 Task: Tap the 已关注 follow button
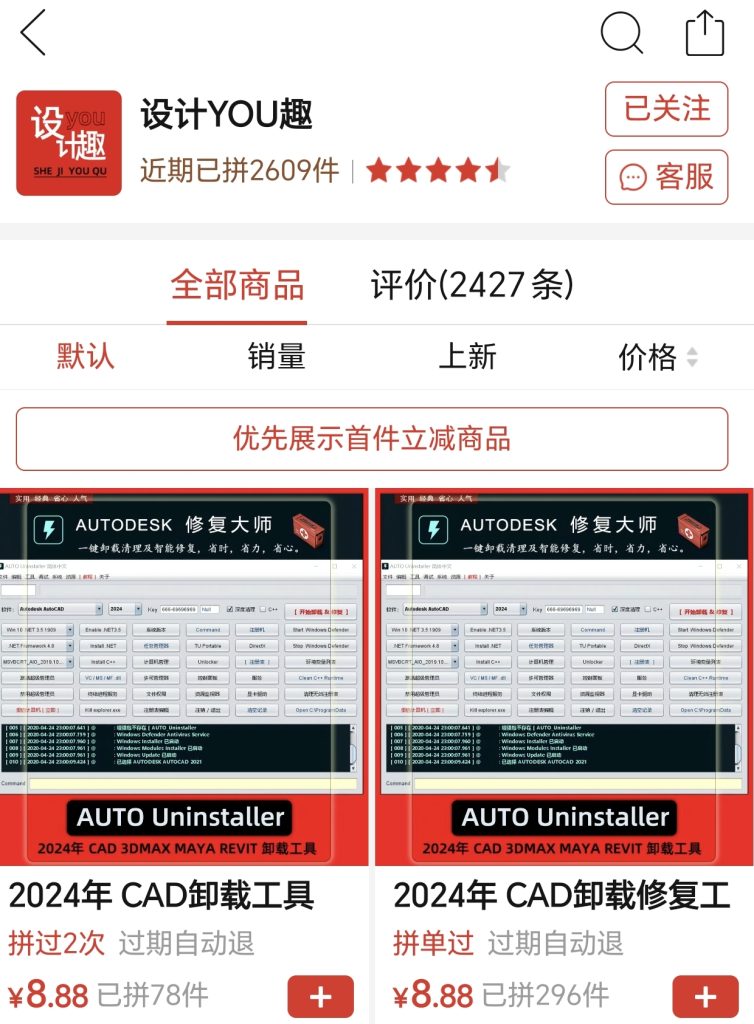tap(666, 109)
